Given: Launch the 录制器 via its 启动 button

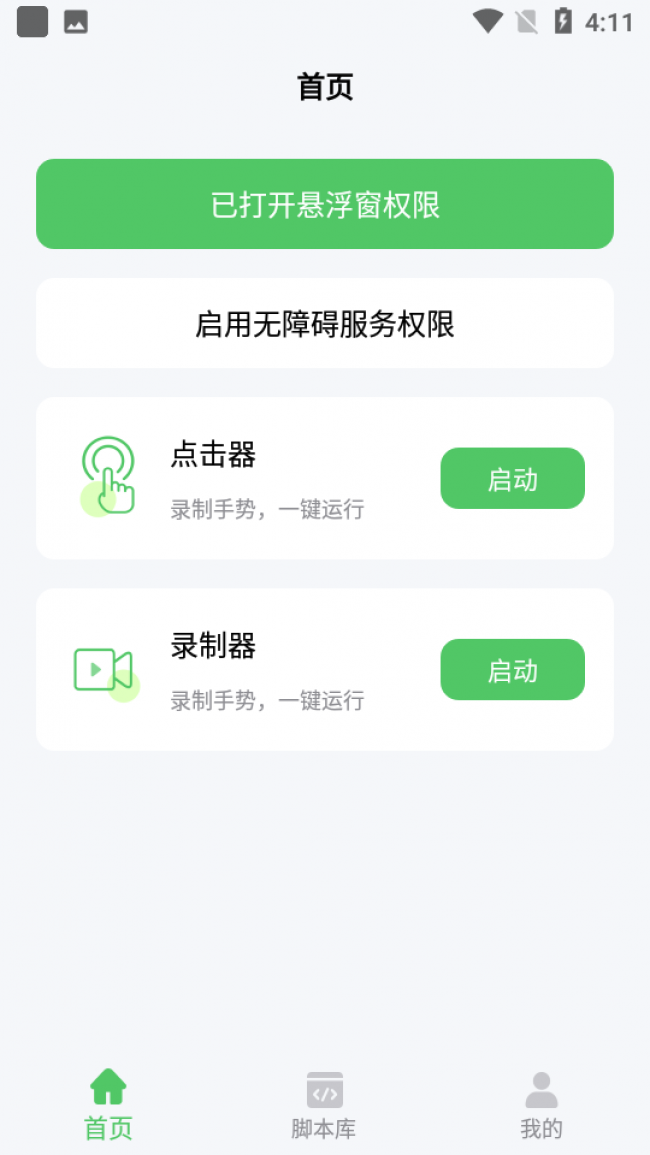Looking at the screenshot, I should 512,670.
